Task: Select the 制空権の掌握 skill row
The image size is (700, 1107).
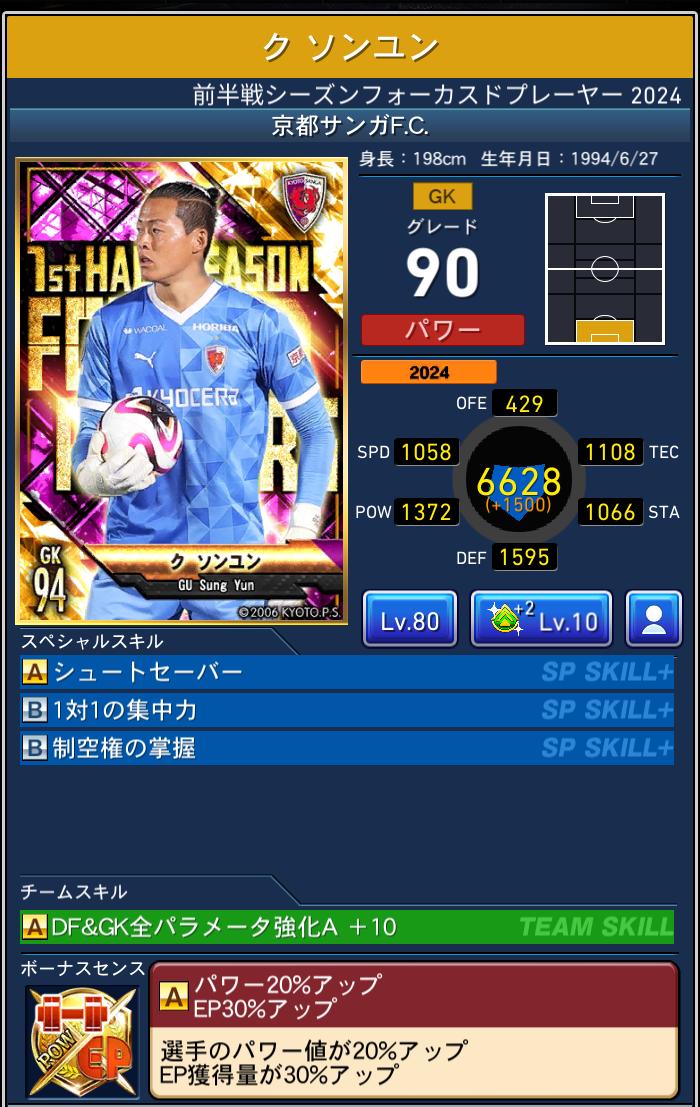Action: [346, 747]
